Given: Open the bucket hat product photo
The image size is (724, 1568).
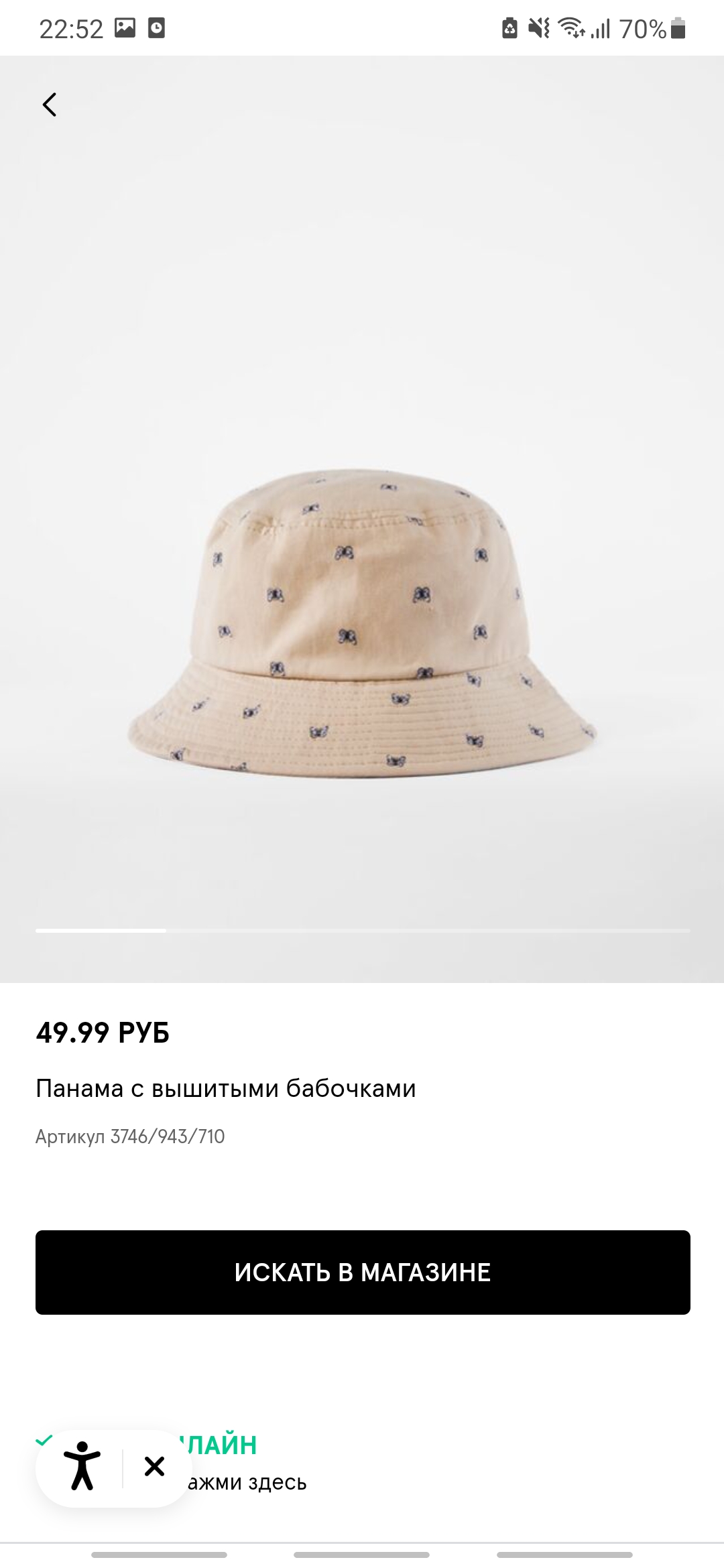Looking at the screenshot, I should tap(362, 623).
